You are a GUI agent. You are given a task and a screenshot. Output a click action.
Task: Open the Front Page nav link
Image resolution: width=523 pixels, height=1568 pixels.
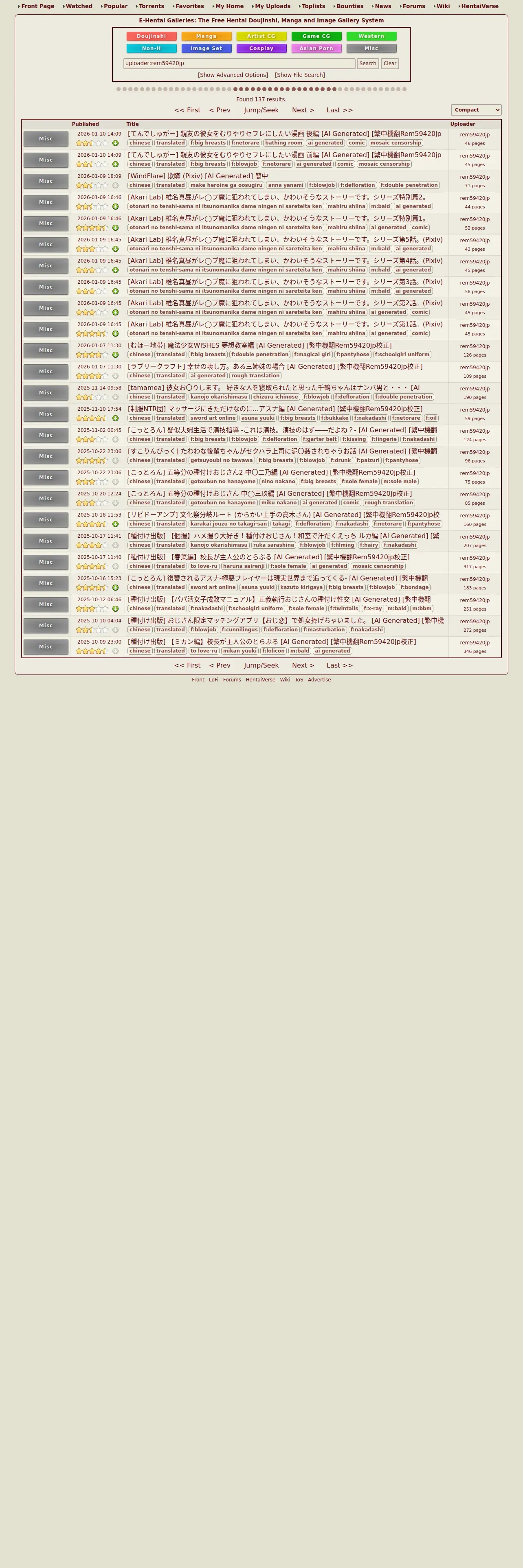tap(38, 6)
